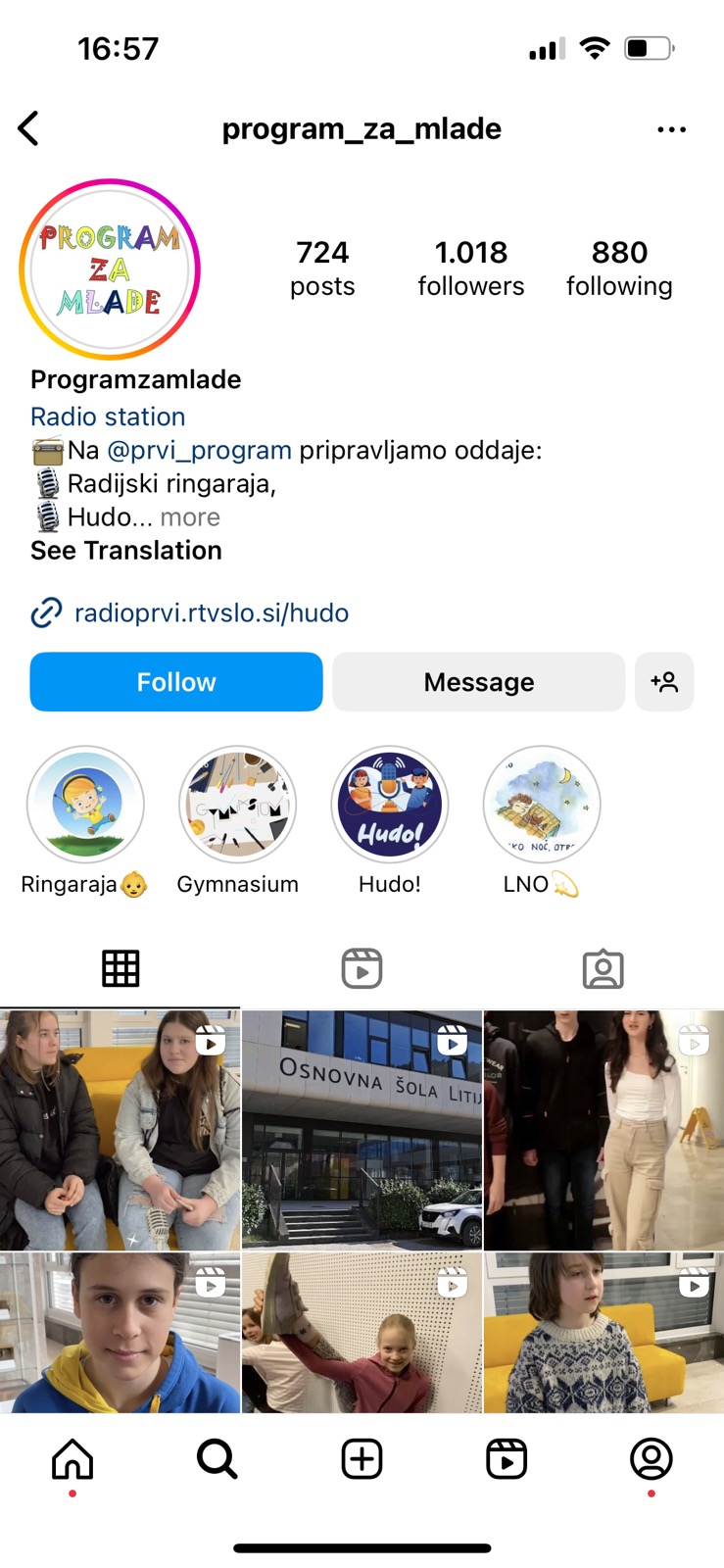Go to the Home feed tab
724x1568 pixels.
tap(72, 1459)
